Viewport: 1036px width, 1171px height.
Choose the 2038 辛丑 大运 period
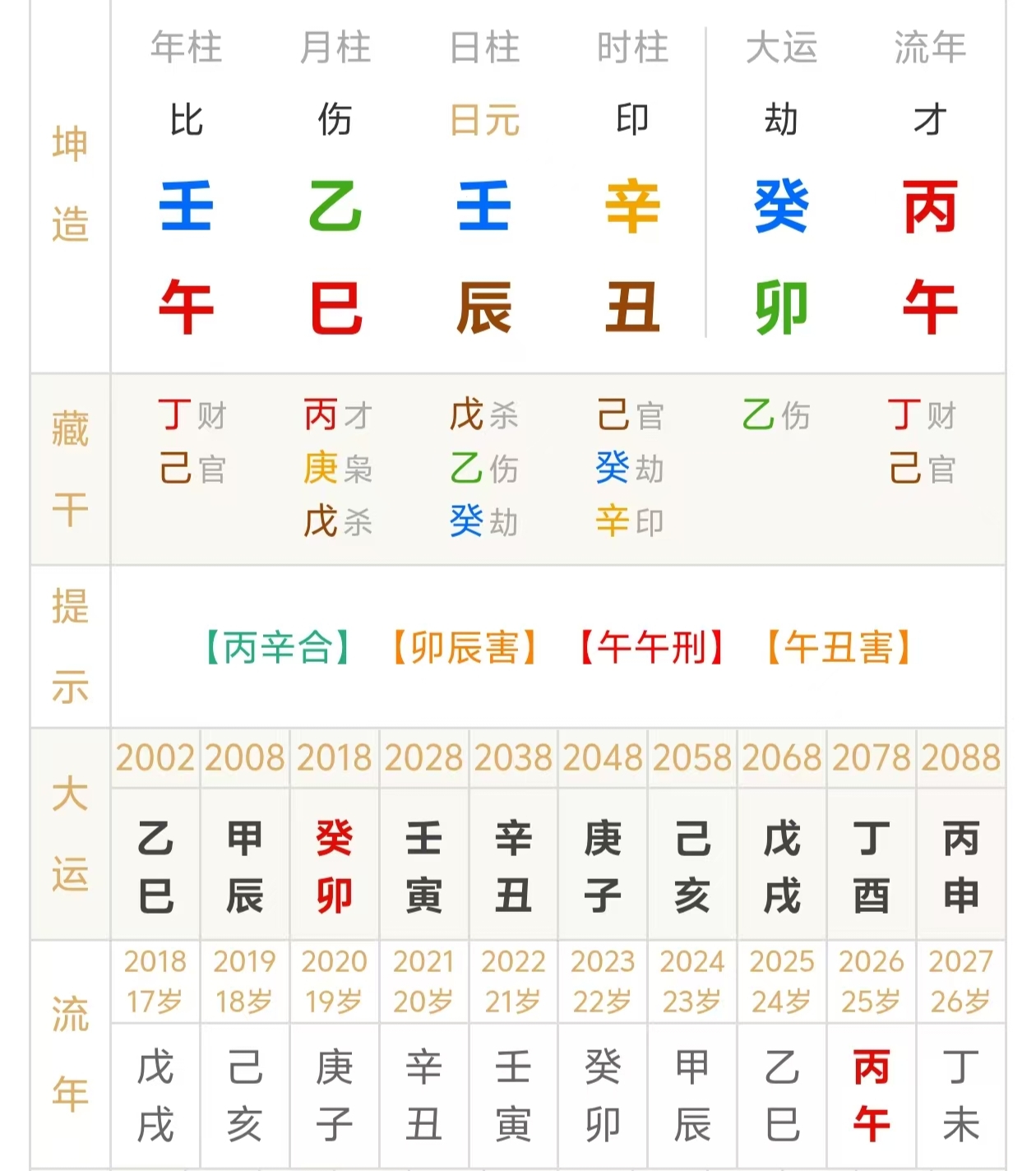tap(514, 834)
